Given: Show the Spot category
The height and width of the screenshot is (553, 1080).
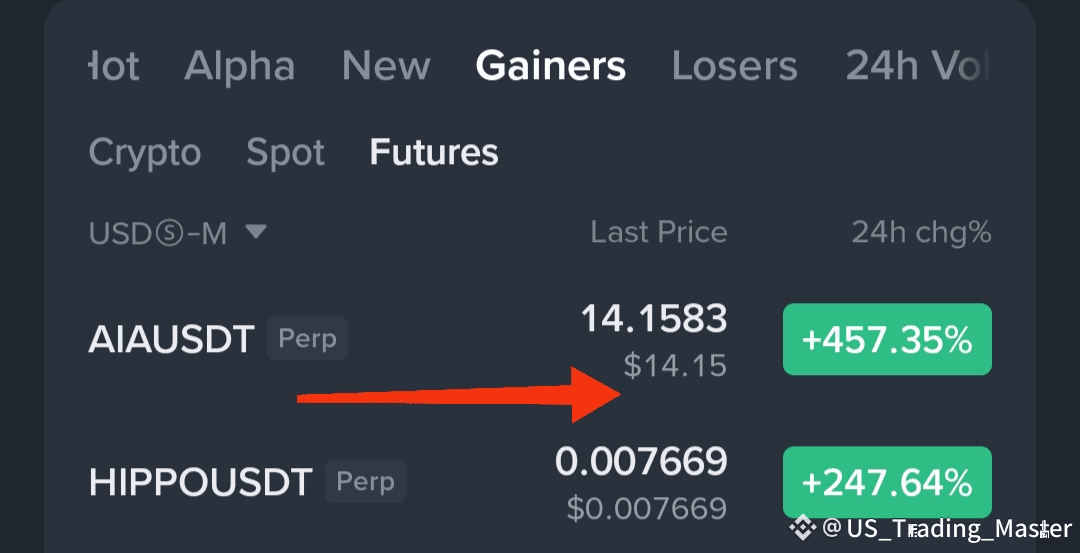Looking at the screenshot, I should (285, 153).
